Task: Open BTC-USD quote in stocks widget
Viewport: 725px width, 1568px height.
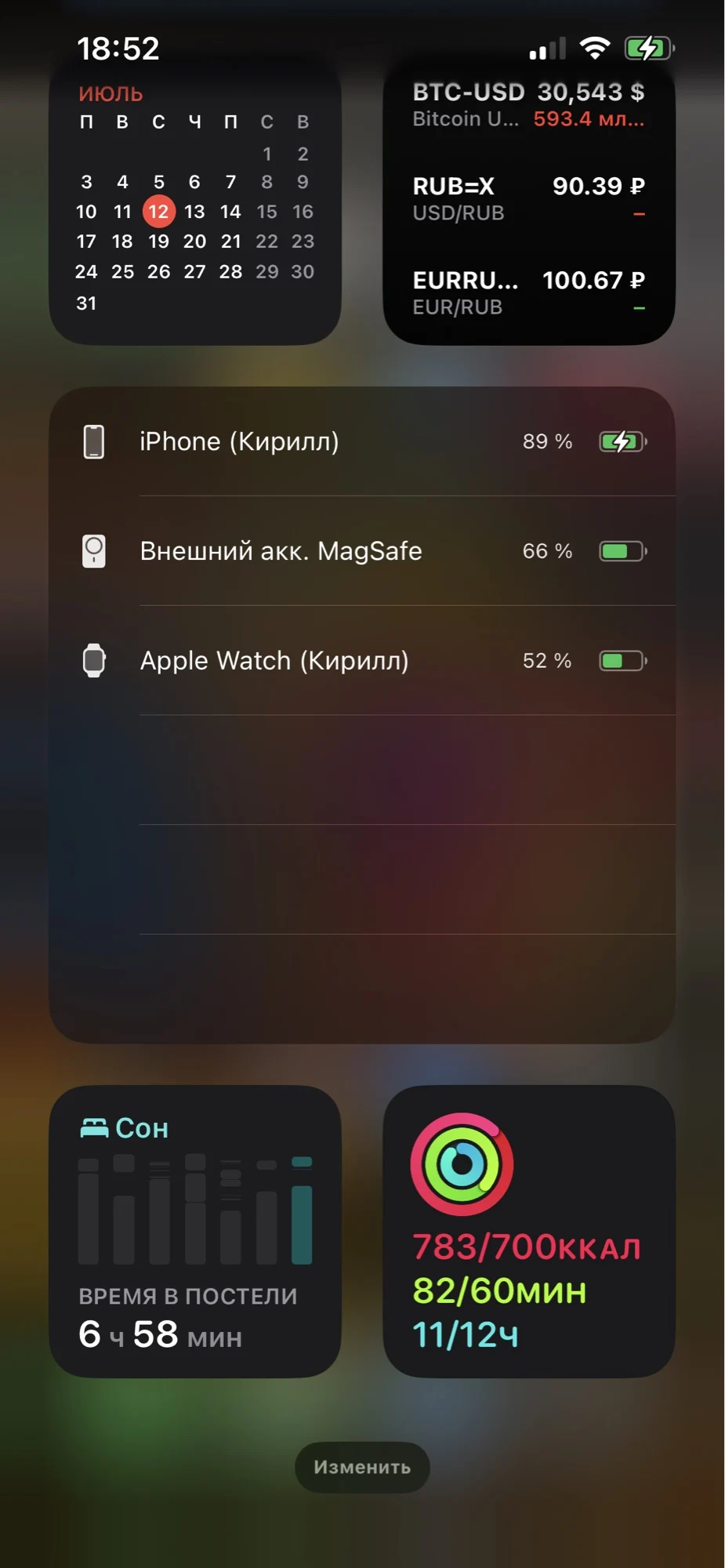Action: [528, 105]
